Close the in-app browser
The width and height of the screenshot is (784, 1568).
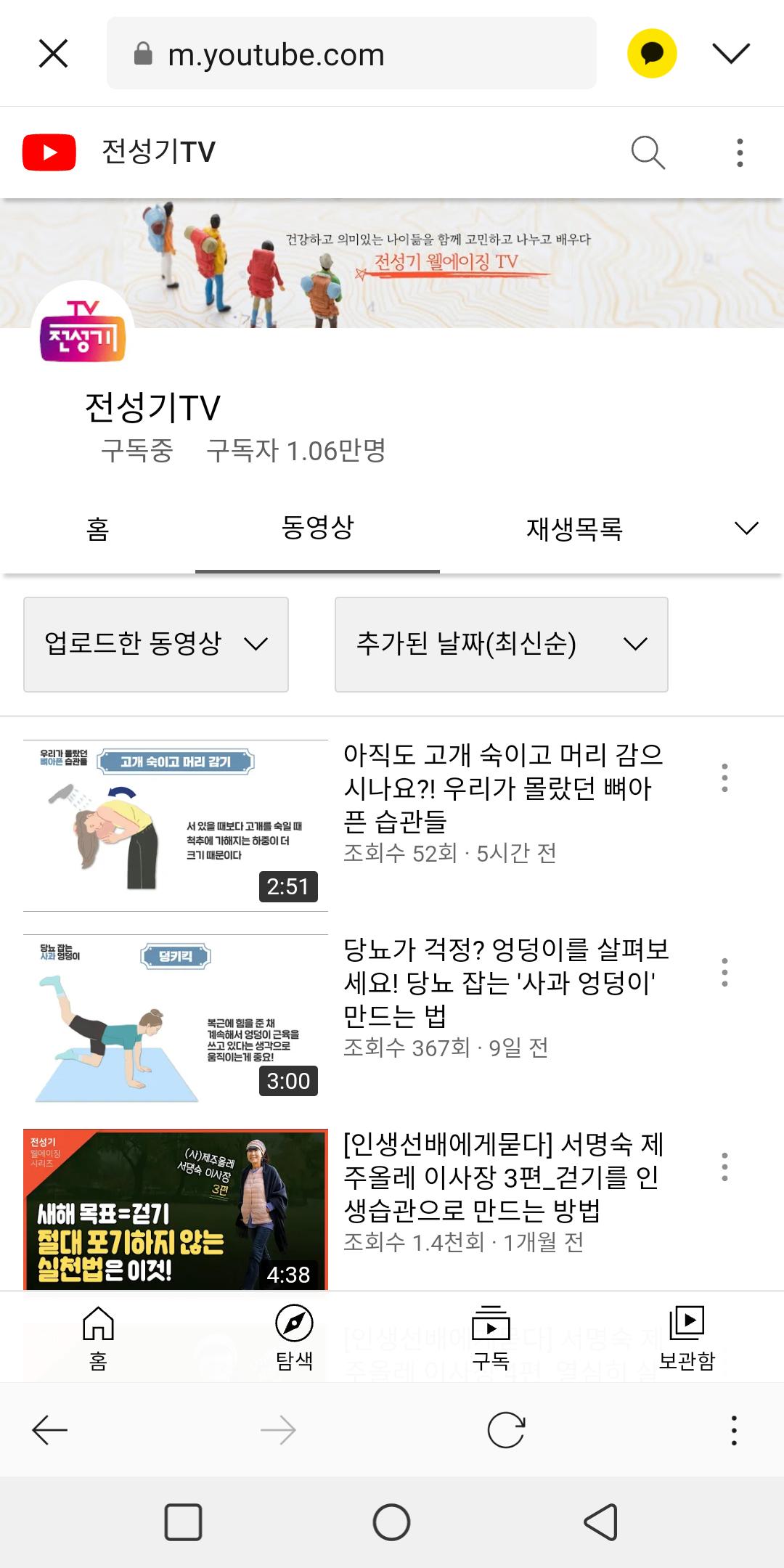coord(53,54)
